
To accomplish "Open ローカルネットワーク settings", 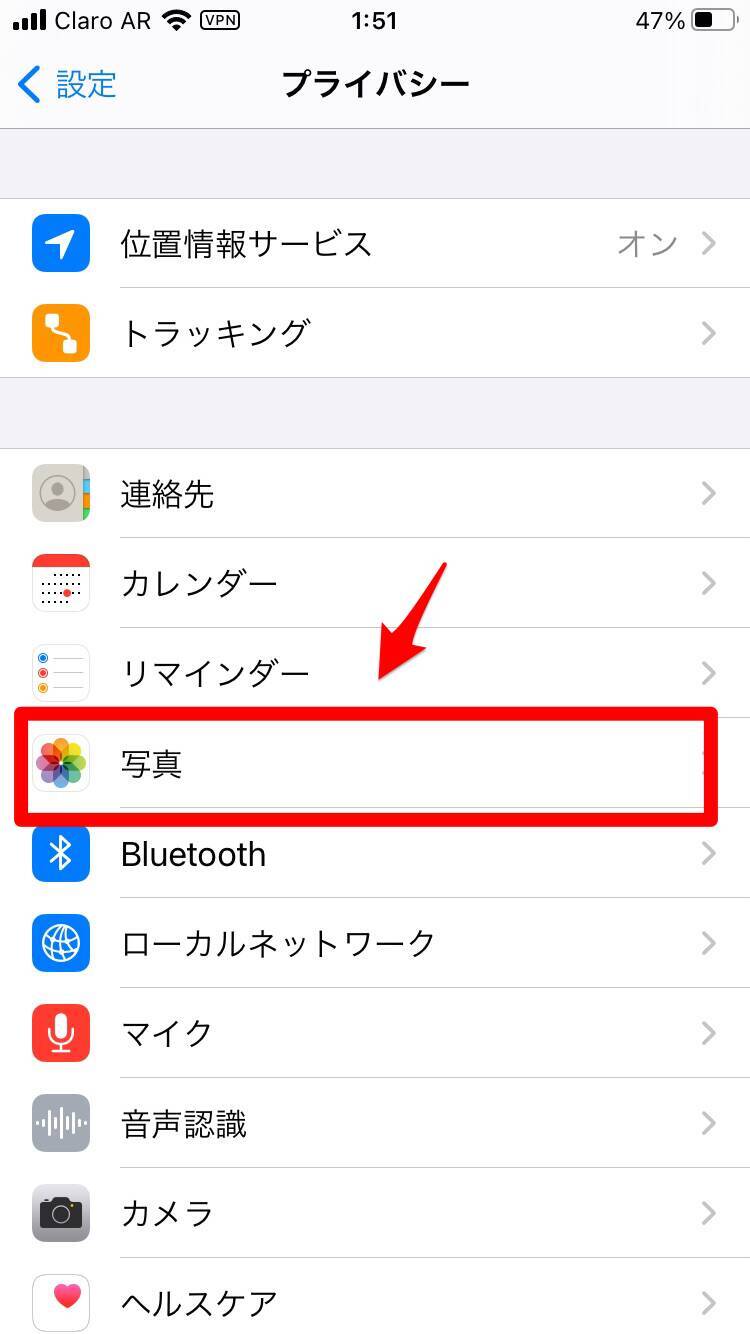I will 375,943.
